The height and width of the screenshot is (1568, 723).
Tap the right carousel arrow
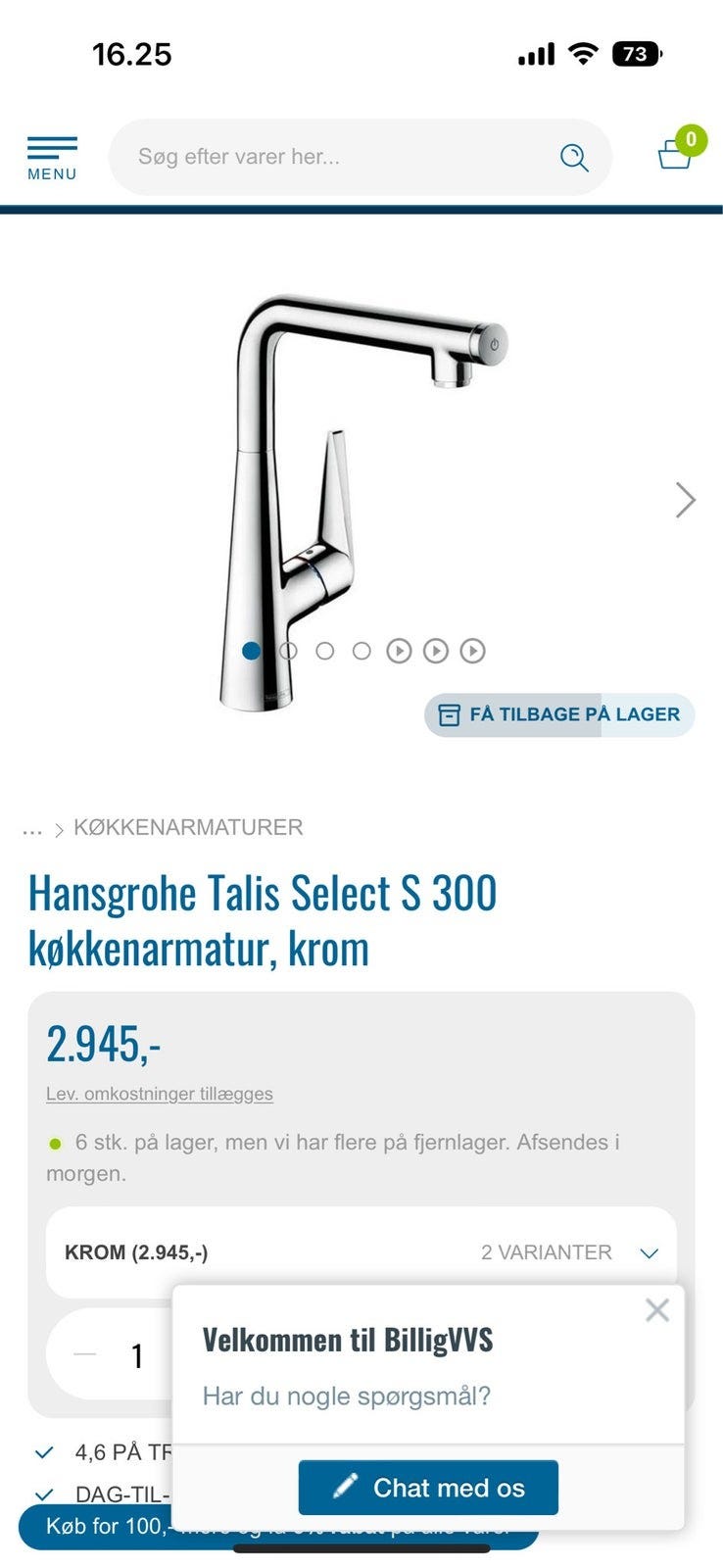685,499
